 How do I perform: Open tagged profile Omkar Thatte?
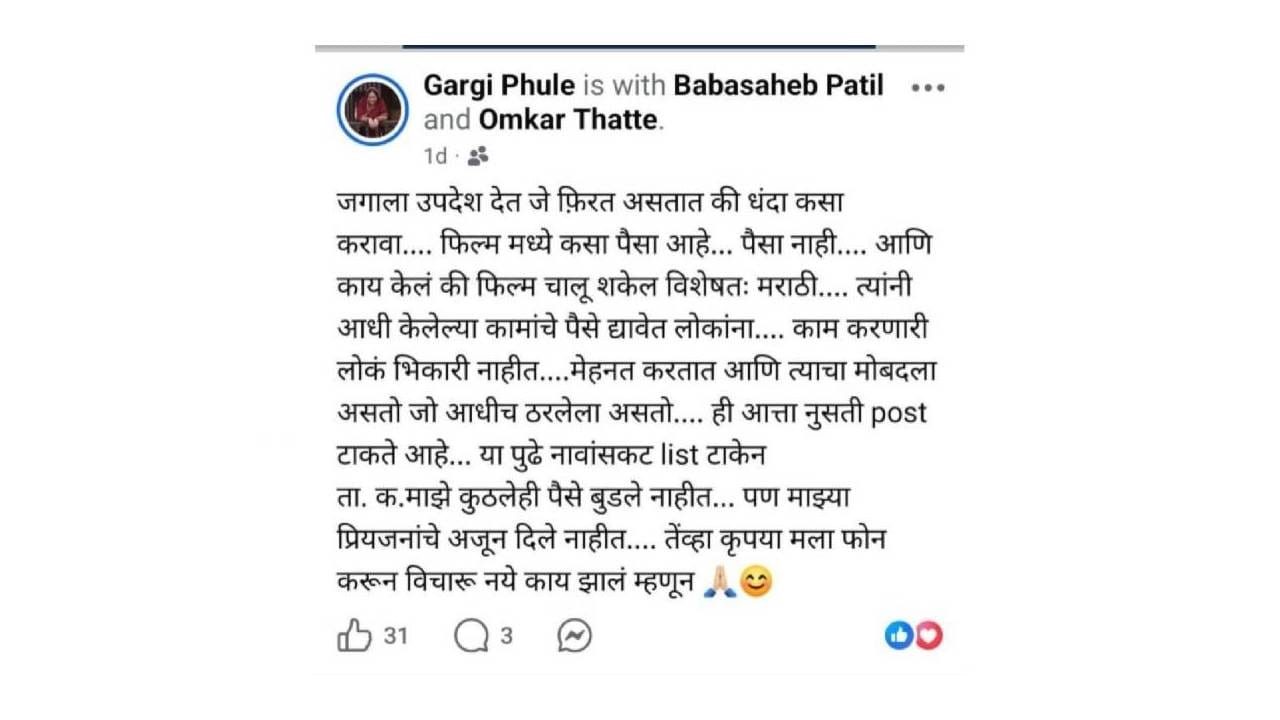click(x=568, y=120)
